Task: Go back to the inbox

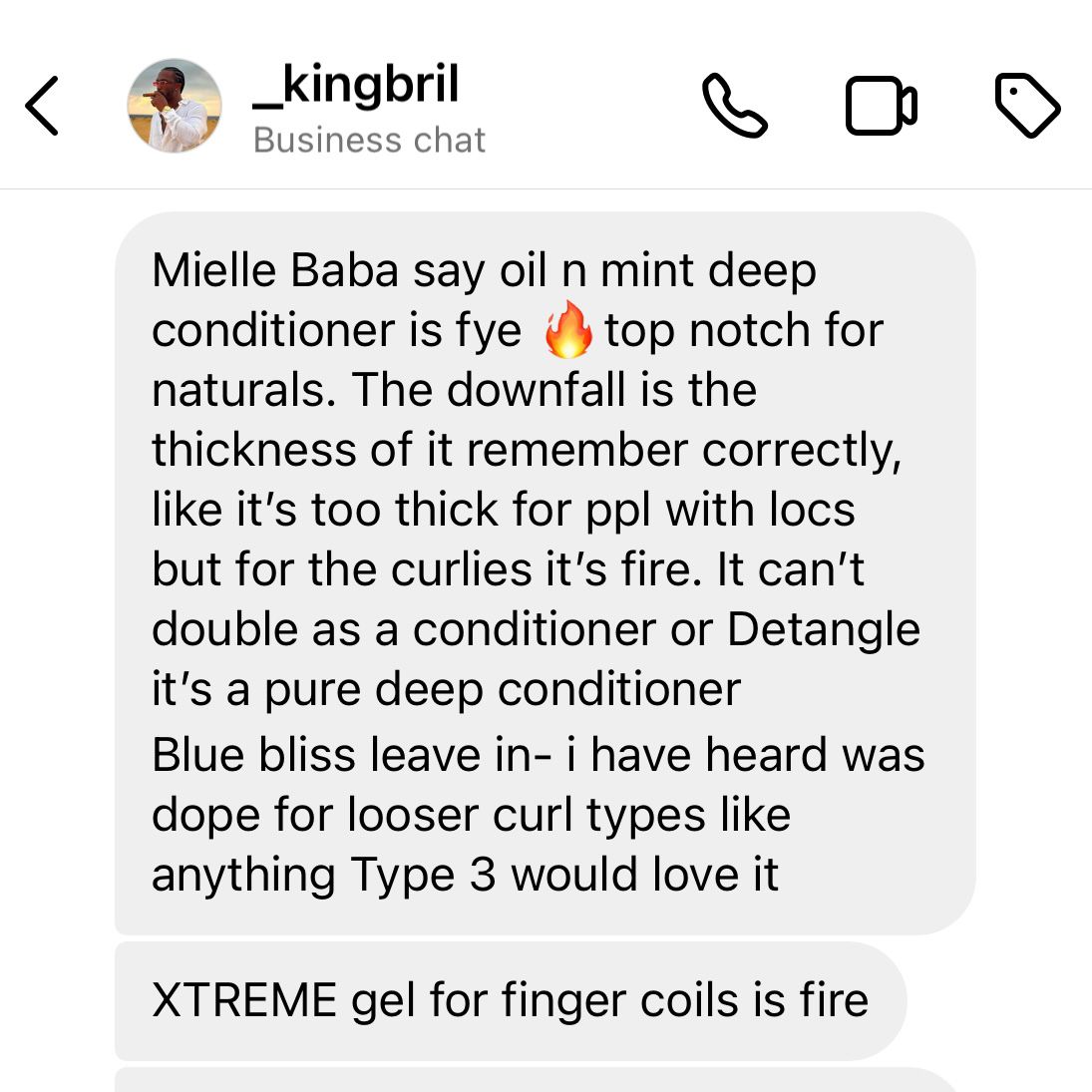Action: click(42, 106)
